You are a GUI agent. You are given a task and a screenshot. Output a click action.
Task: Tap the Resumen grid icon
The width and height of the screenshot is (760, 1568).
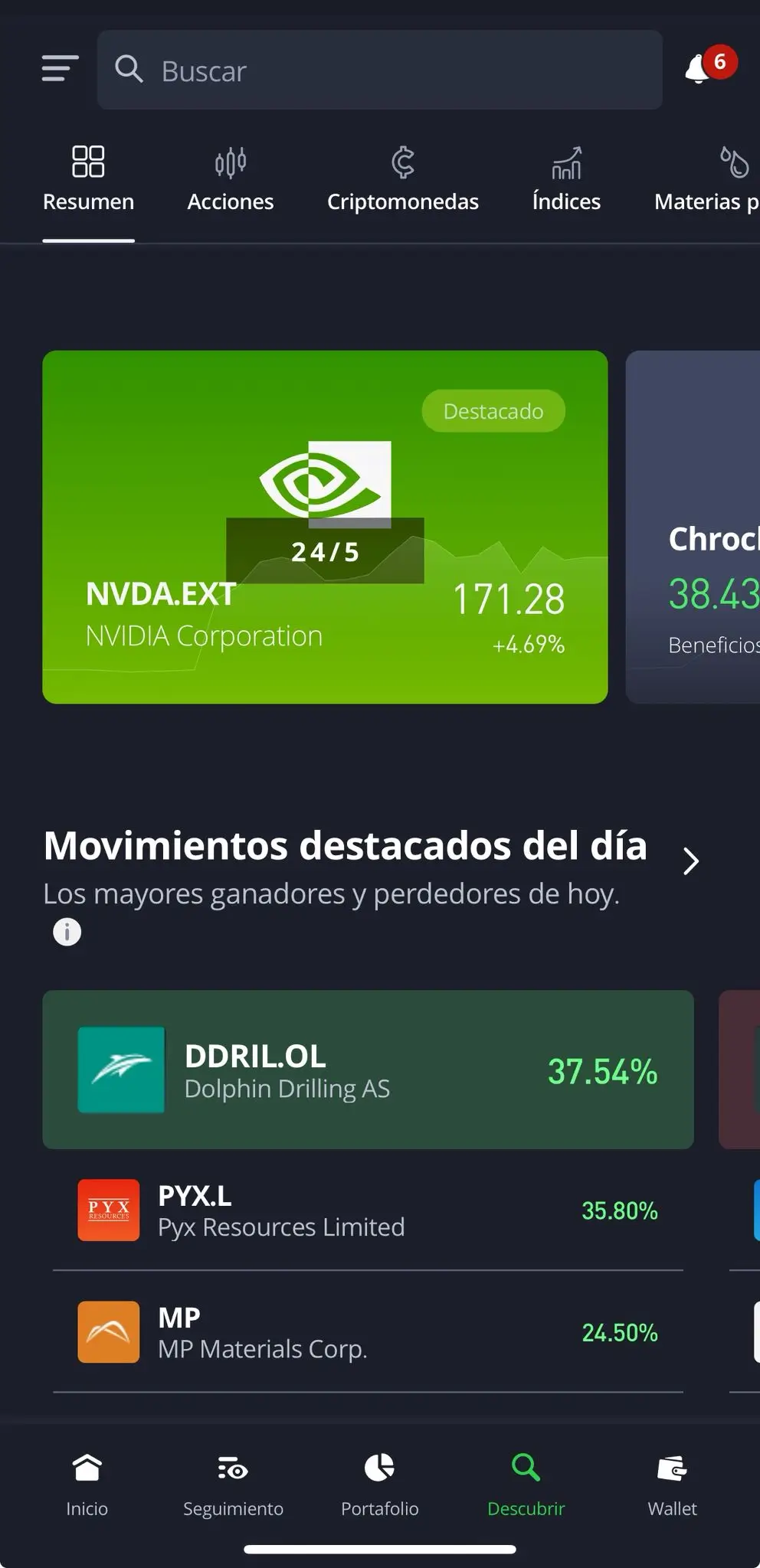(x=88, y=162)
